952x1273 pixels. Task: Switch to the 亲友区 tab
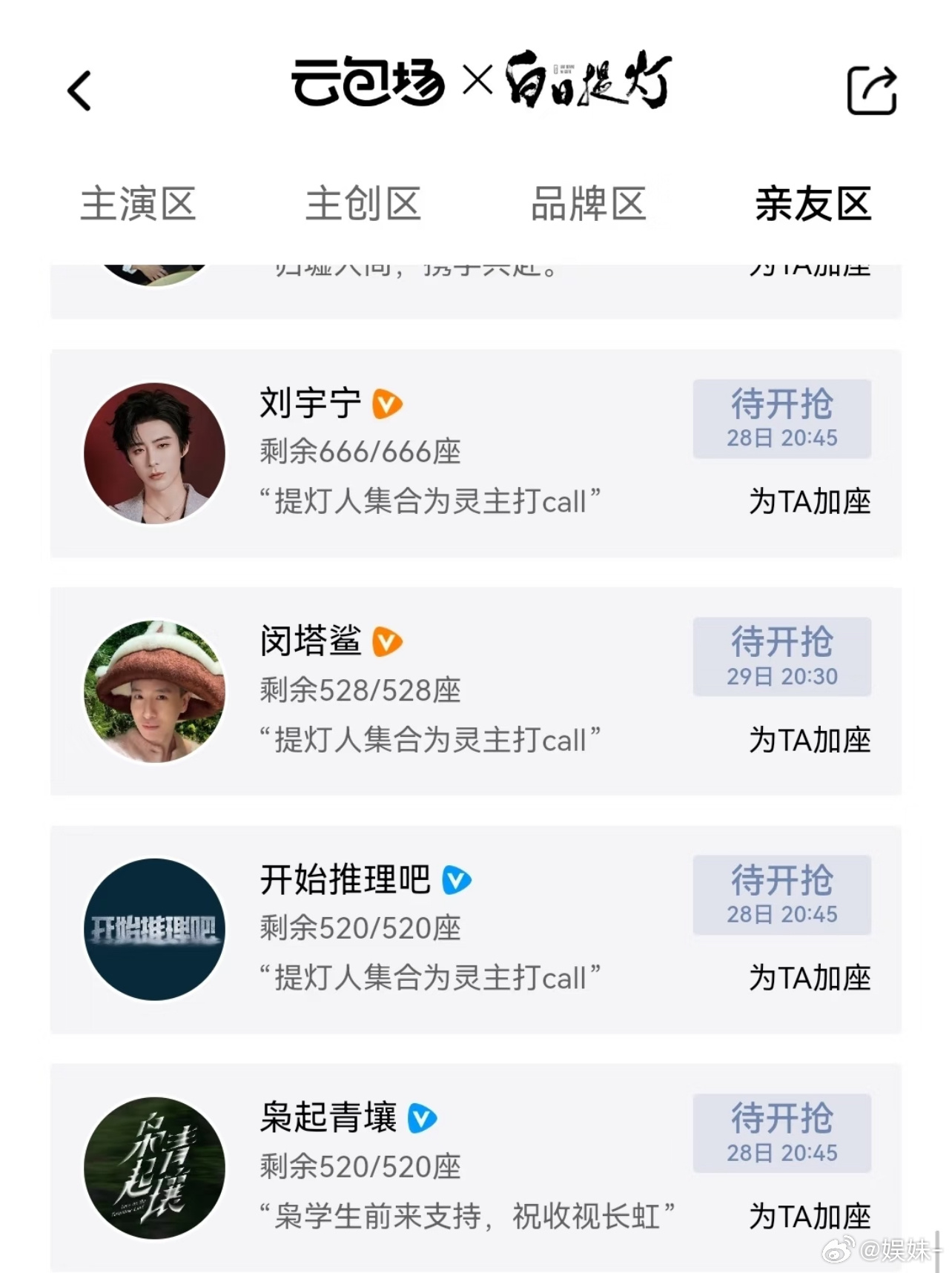pos(813,204)
